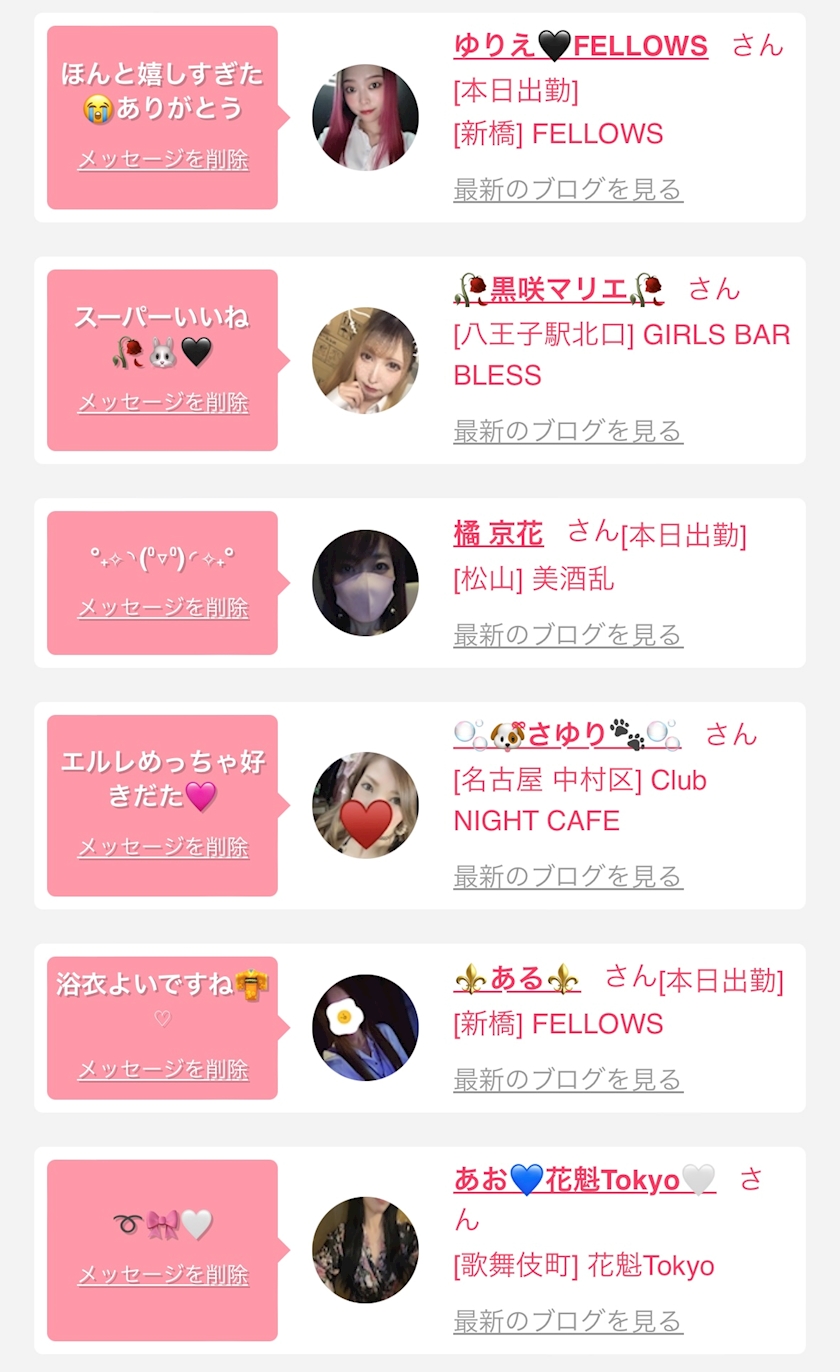Screen dimensions: 840x1372
Task: Open 黒咲マリエ profile link
Action: pos(558,290)
